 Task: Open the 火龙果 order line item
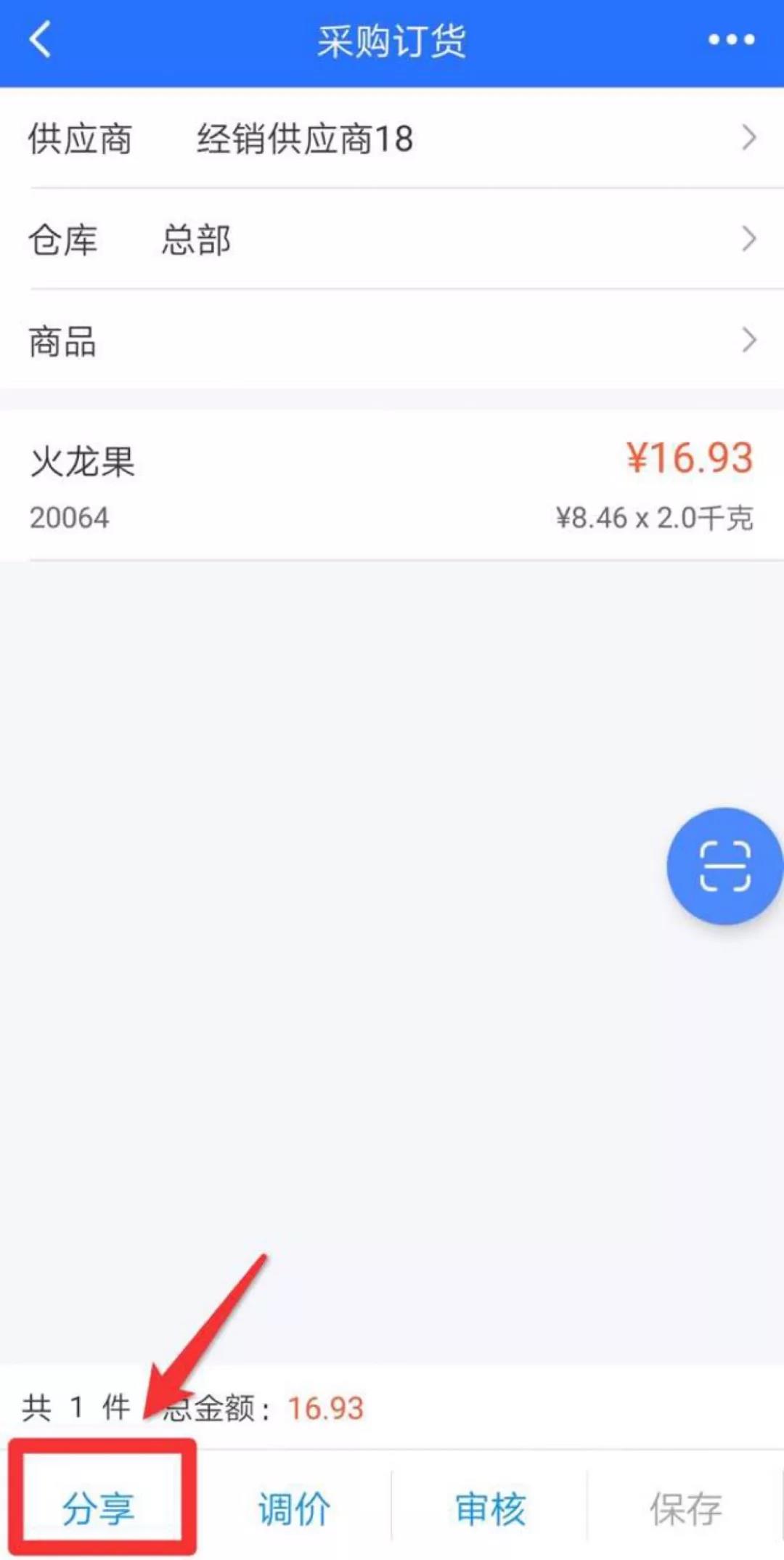(392, 486)
